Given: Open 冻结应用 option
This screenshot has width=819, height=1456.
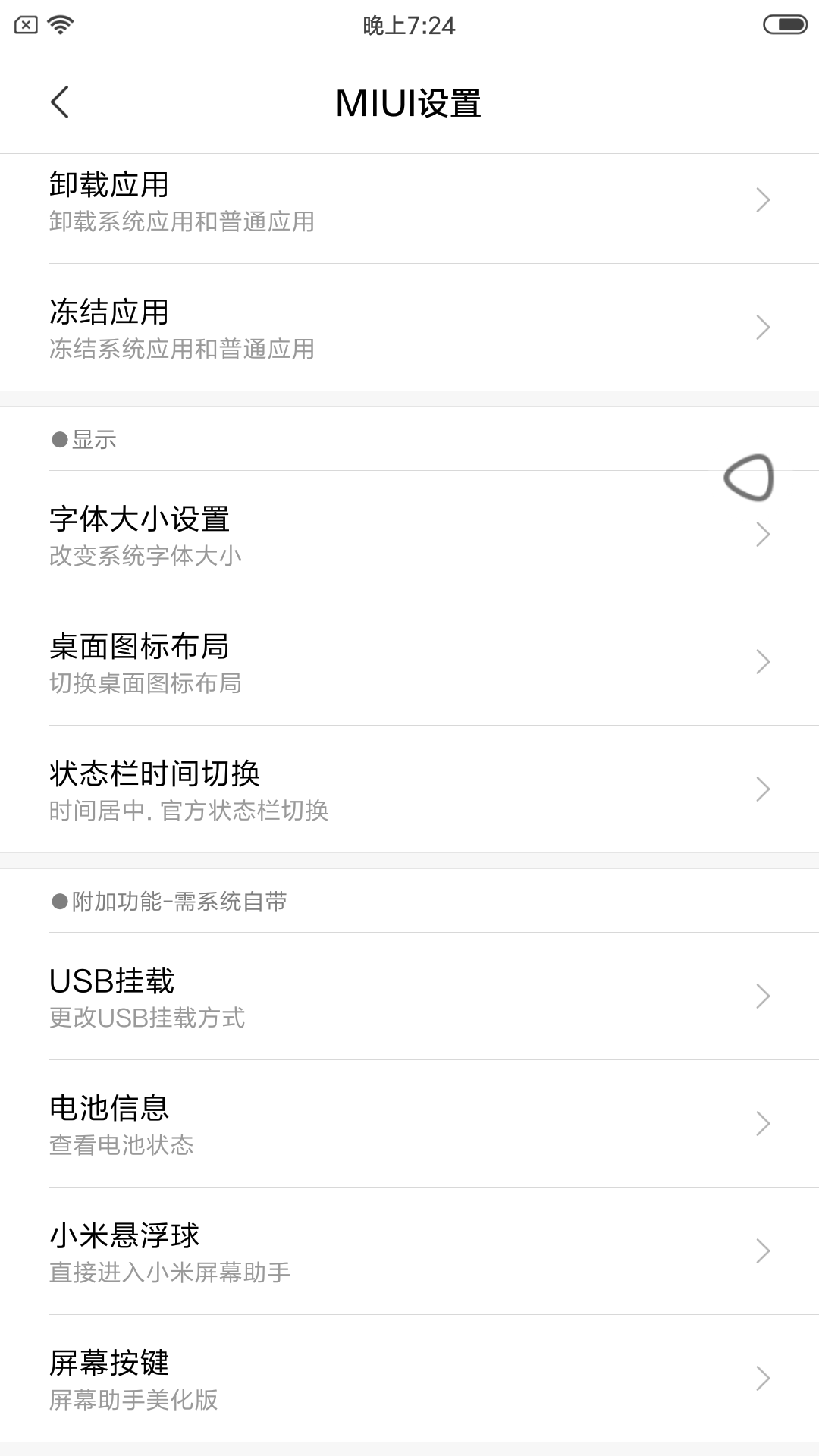Looking at the screenshot, I should [409, 328].
